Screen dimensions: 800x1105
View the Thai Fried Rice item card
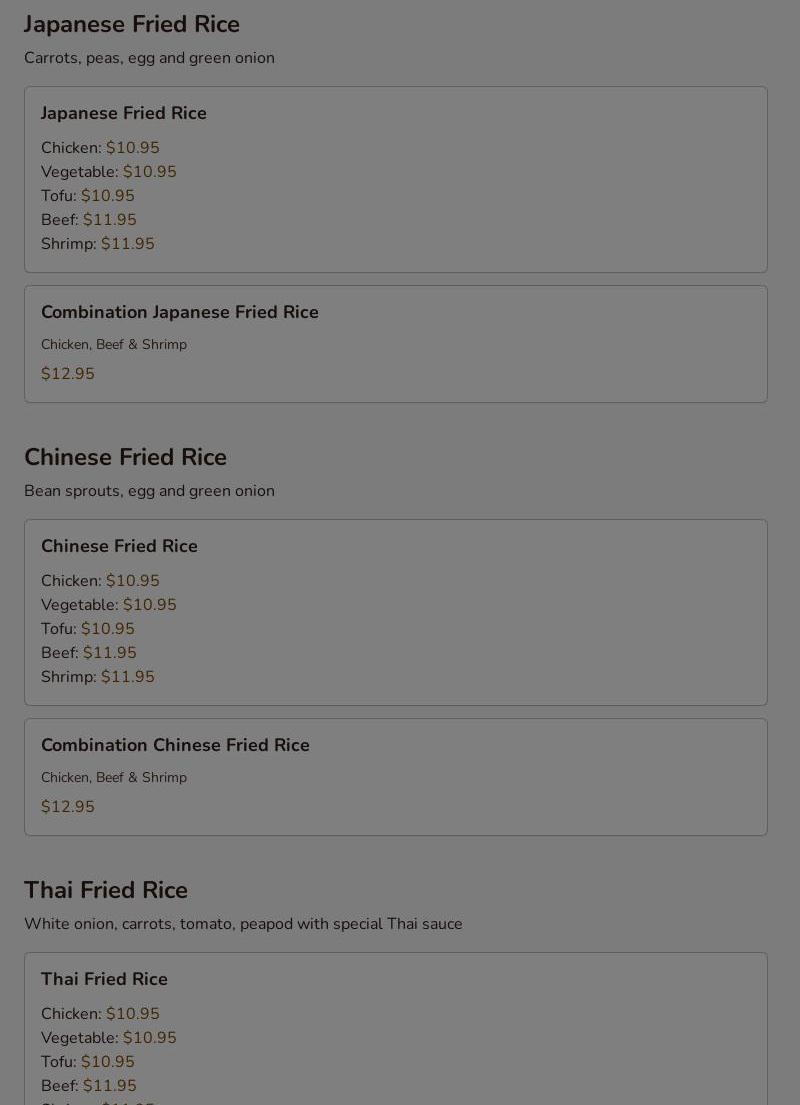395,1030
